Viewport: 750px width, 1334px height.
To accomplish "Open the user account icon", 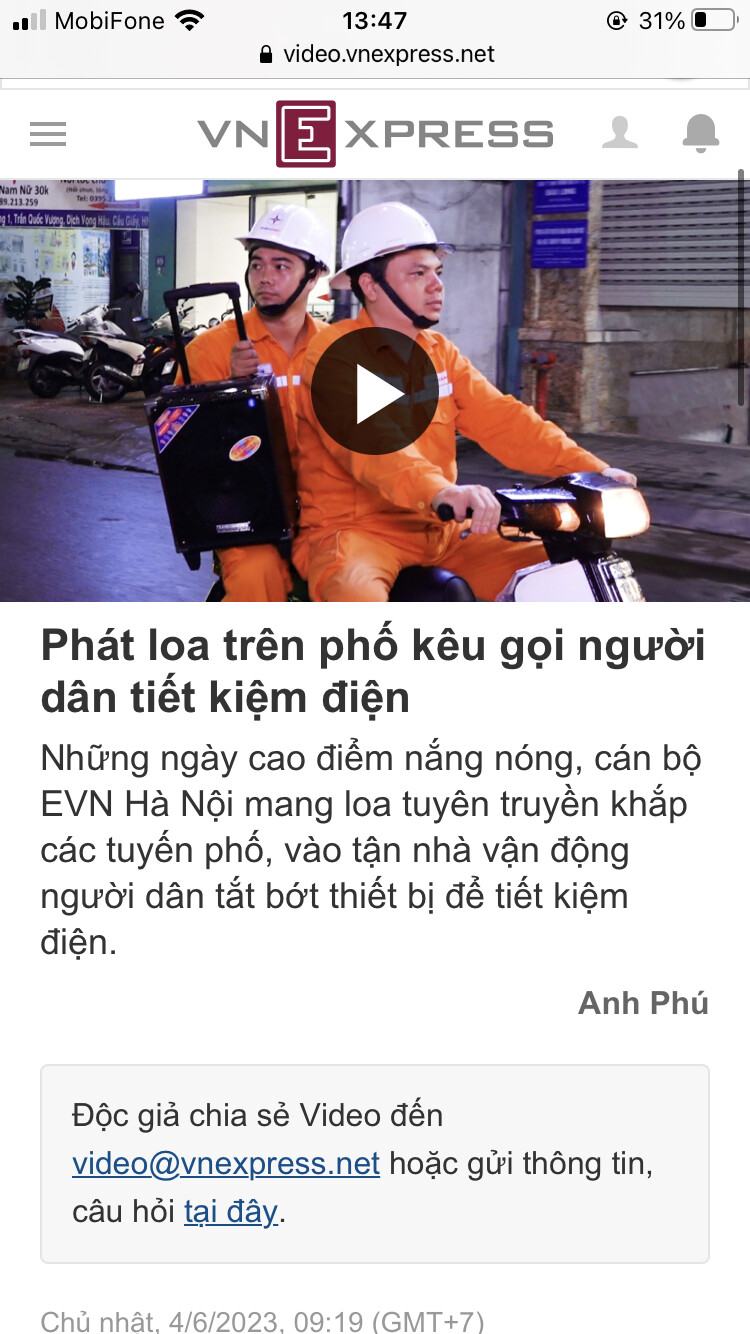I will 620,134.
